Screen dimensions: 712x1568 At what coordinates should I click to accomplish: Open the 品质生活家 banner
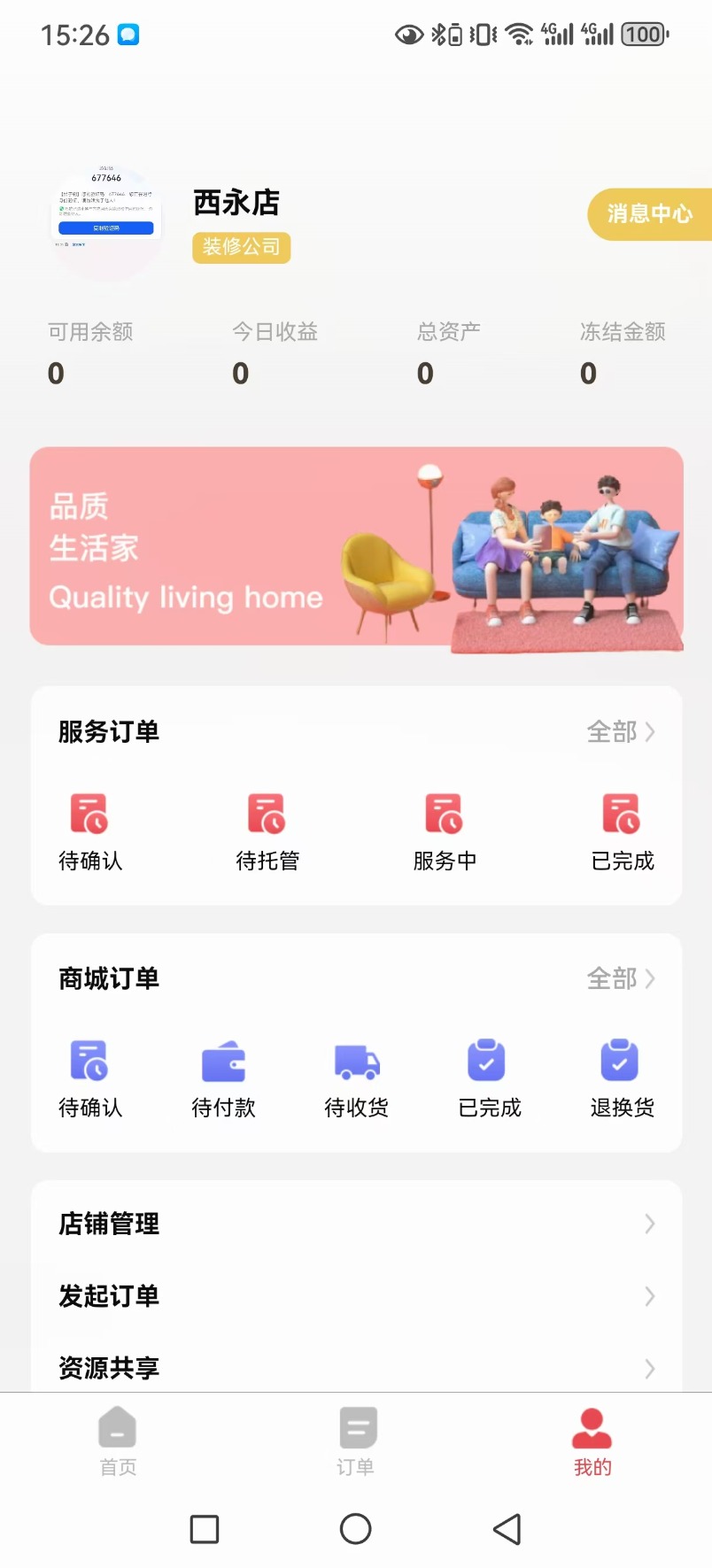356,547
